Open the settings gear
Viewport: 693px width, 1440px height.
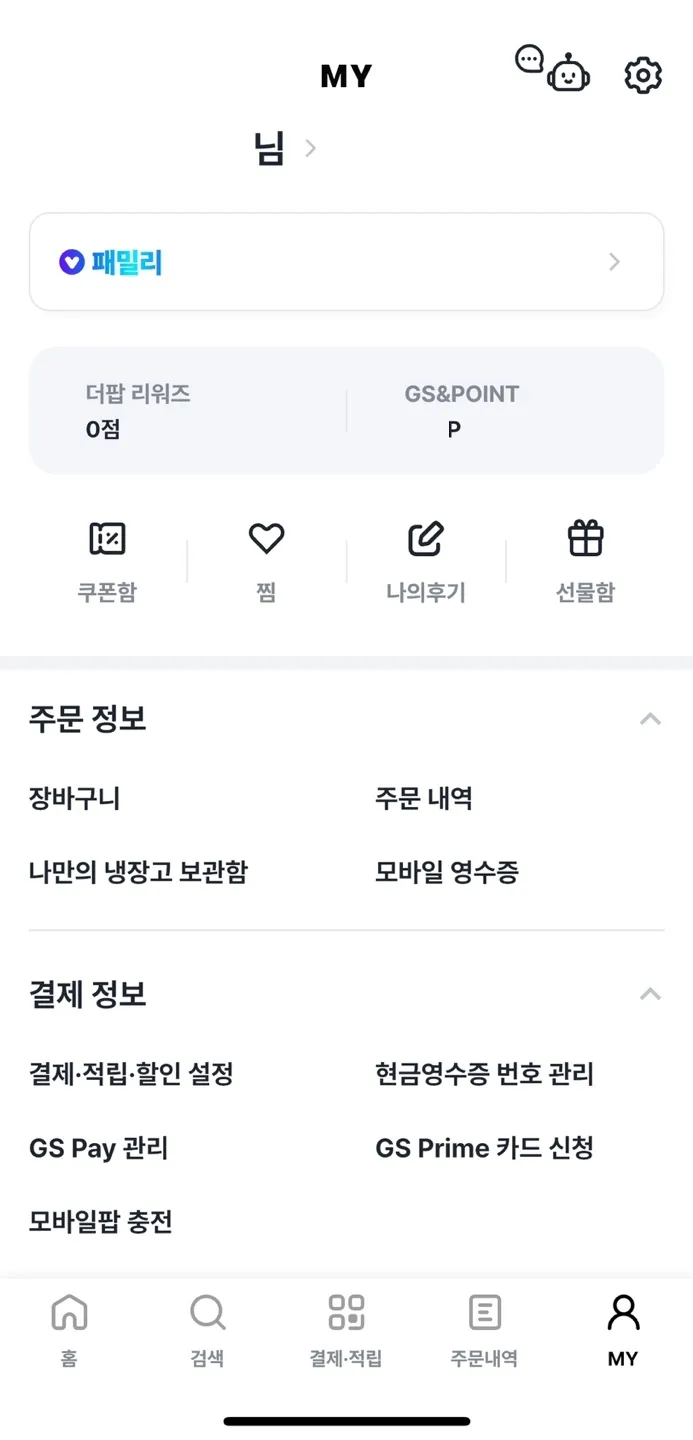tap(643, 76)
